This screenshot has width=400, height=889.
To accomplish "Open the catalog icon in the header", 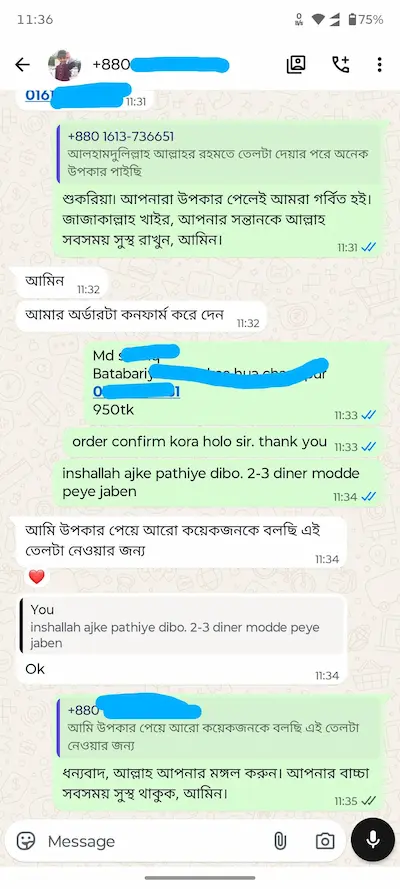I will [x=296, y=65].
